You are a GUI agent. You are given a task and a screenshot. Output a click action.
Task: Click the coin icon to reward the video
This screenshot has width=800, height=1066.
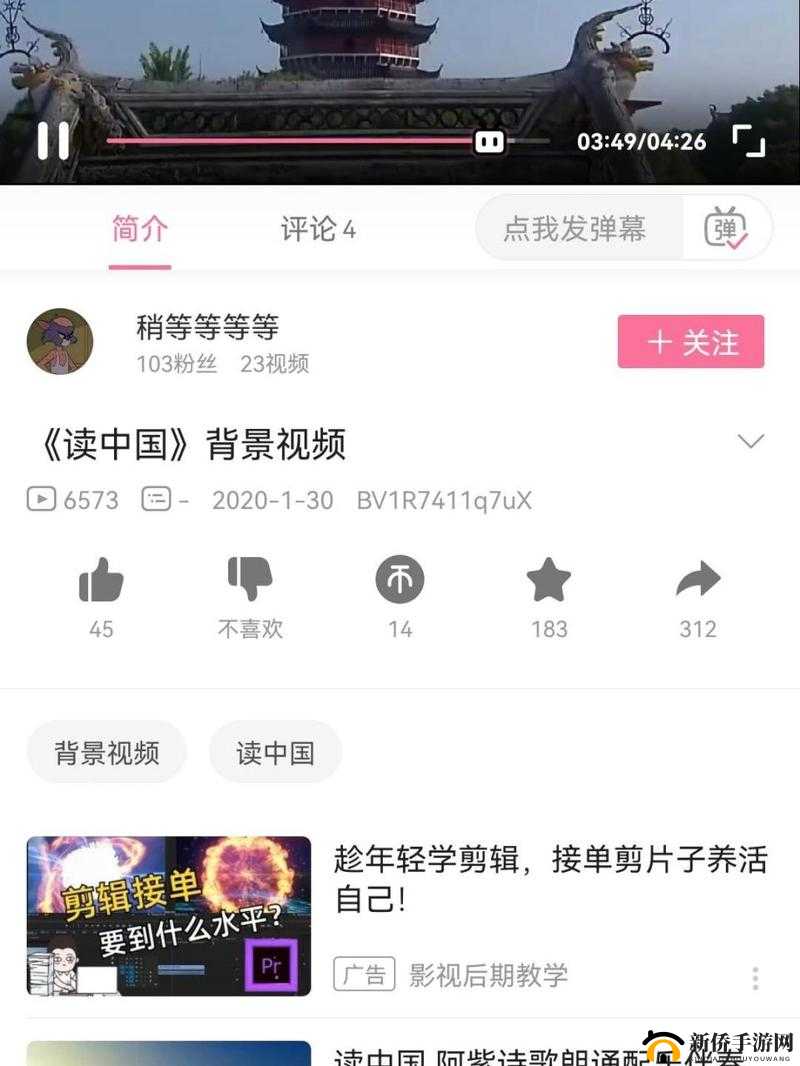(399, 578)
